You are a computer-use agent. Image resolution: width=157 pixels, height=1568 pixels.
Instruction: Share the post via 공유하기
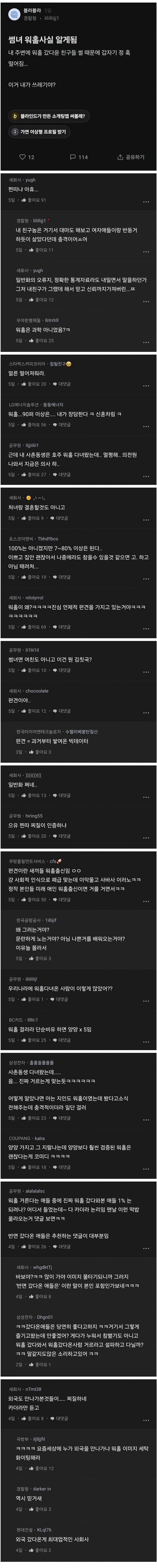click(x=131, y=157)
